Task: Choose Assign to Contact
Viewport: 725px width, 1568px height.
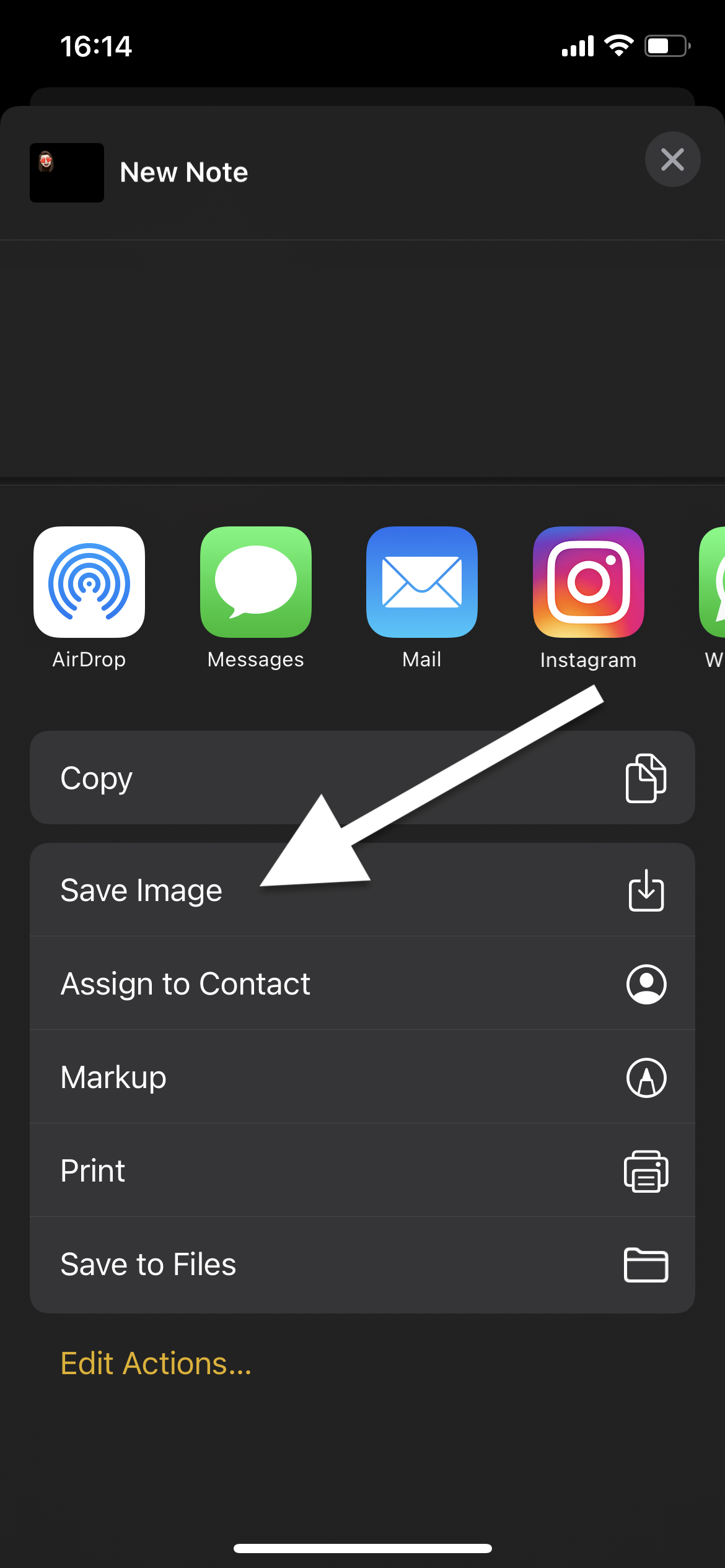Action: coord(362,983)
